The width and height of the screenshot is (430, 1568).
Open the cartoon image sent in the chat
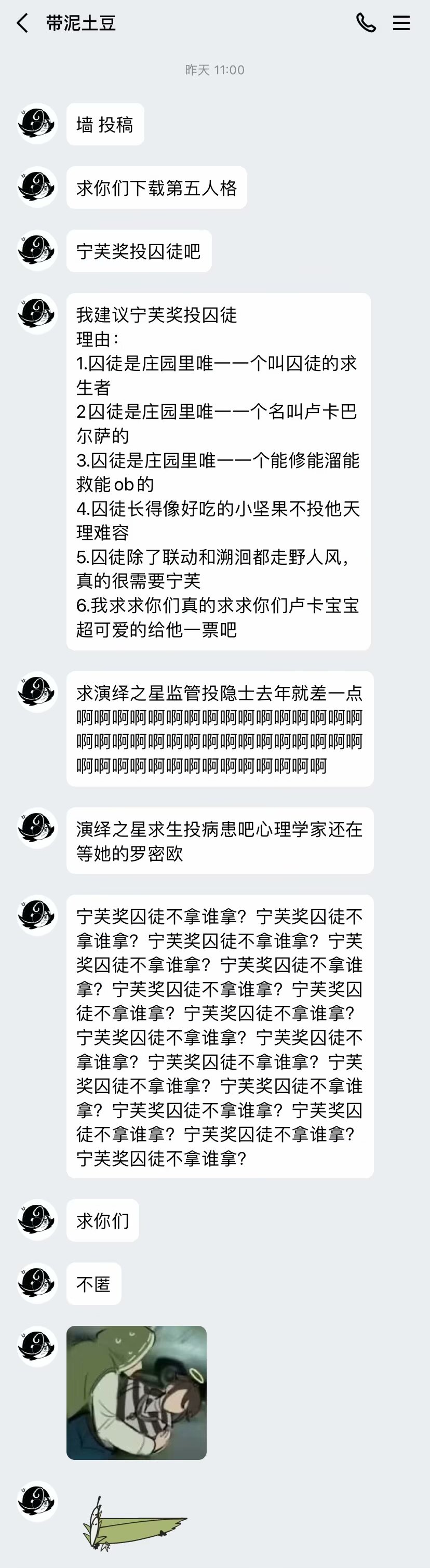pos(136,1392)
